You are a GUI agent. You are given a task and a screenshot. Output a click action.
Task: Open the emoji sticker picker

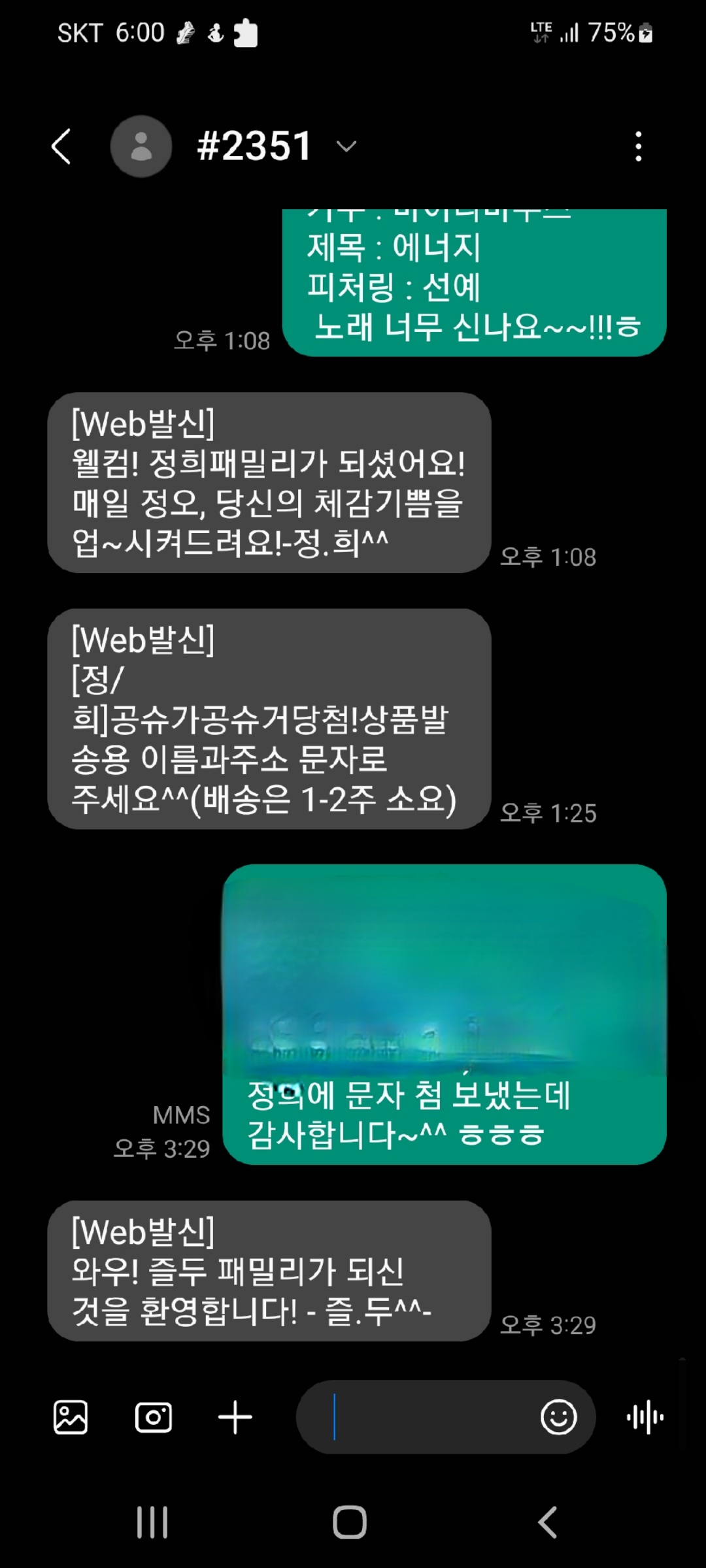tap(558, 1417)
